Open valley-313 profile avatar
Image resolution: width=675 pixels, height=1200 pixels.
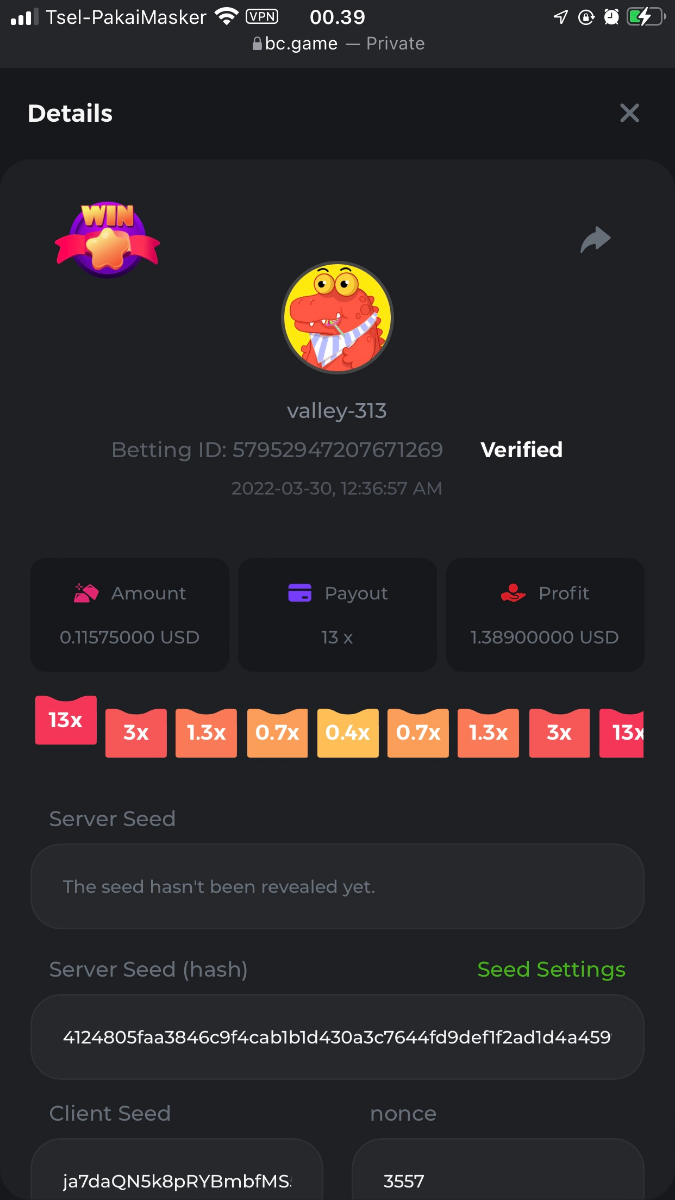[x=337, y=318]
